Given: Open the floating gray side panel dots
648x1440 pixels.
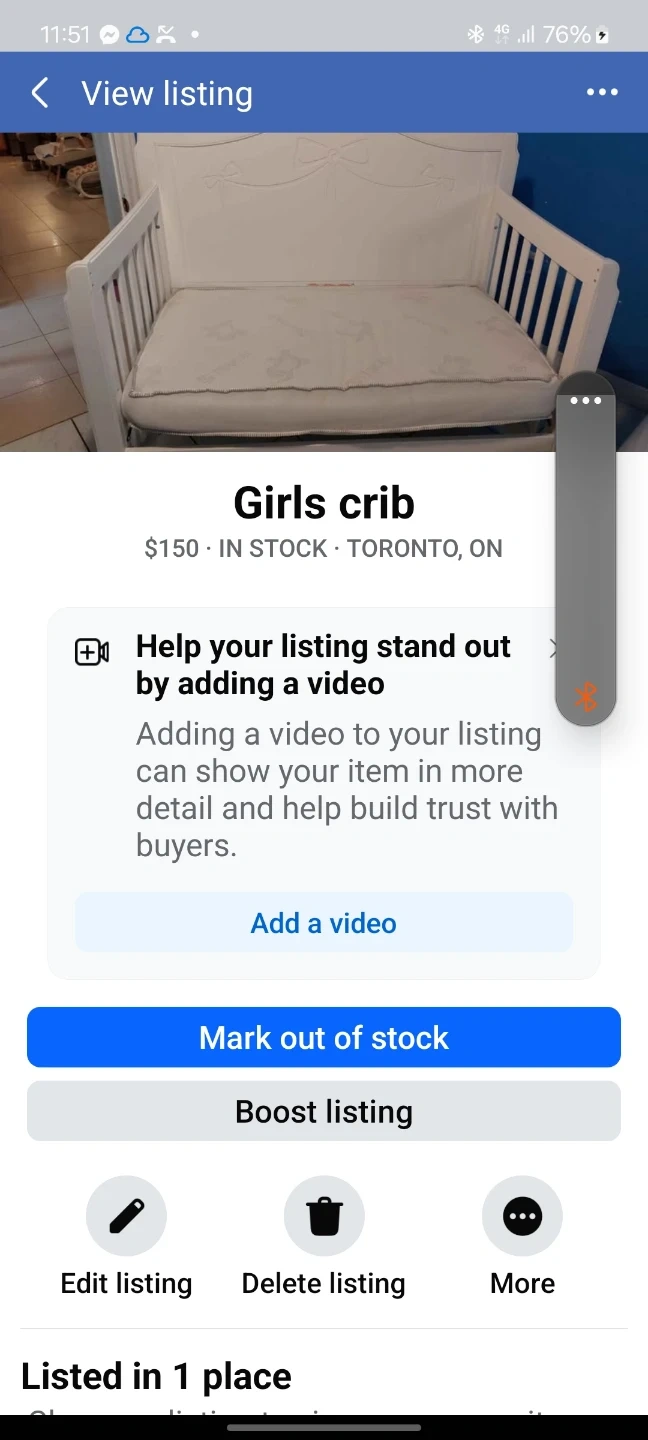Looking at the screenshot, I should 585,401.
